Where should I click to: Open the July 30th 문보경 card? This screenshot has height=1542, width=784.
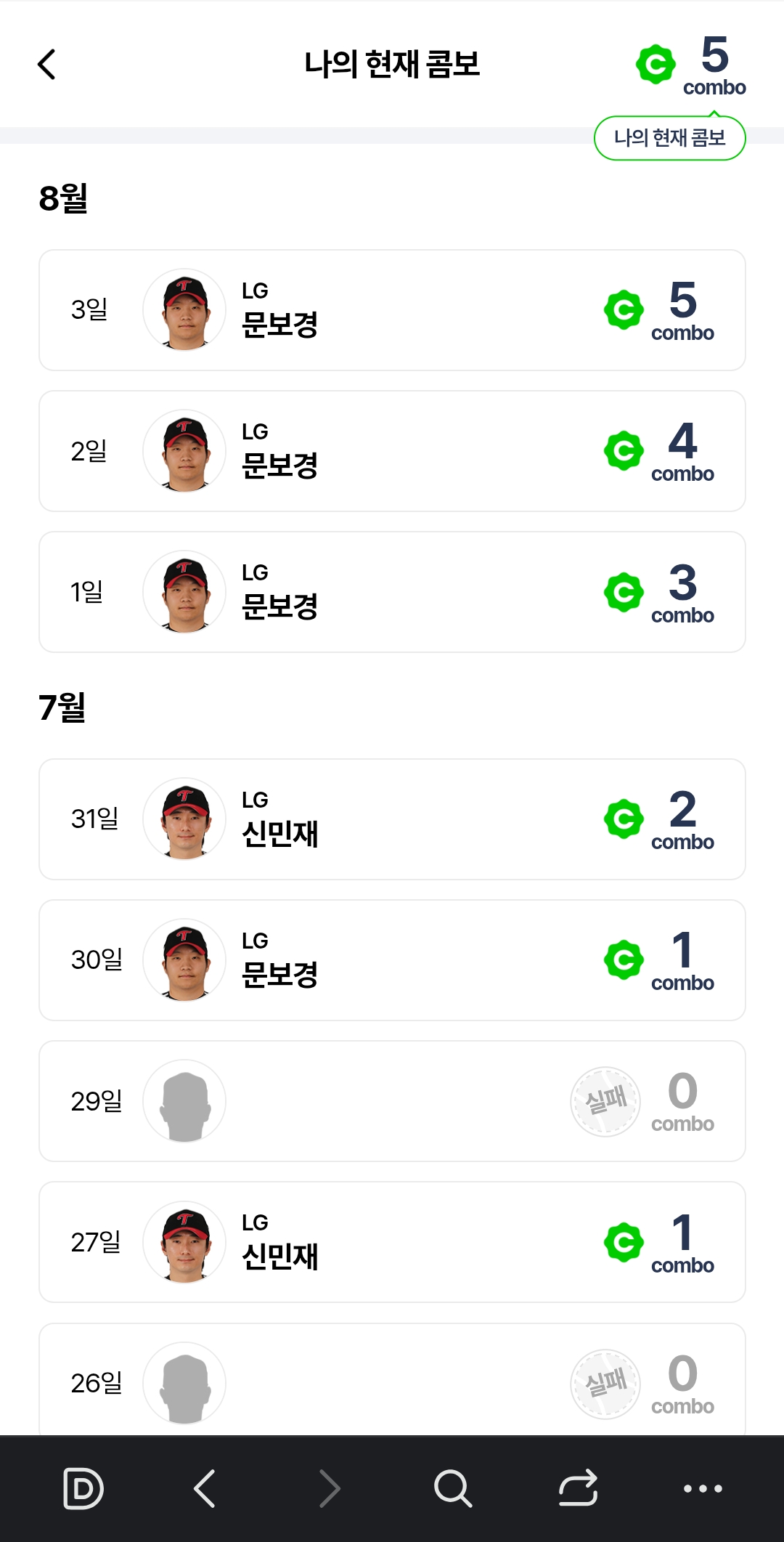pos(392,960)
